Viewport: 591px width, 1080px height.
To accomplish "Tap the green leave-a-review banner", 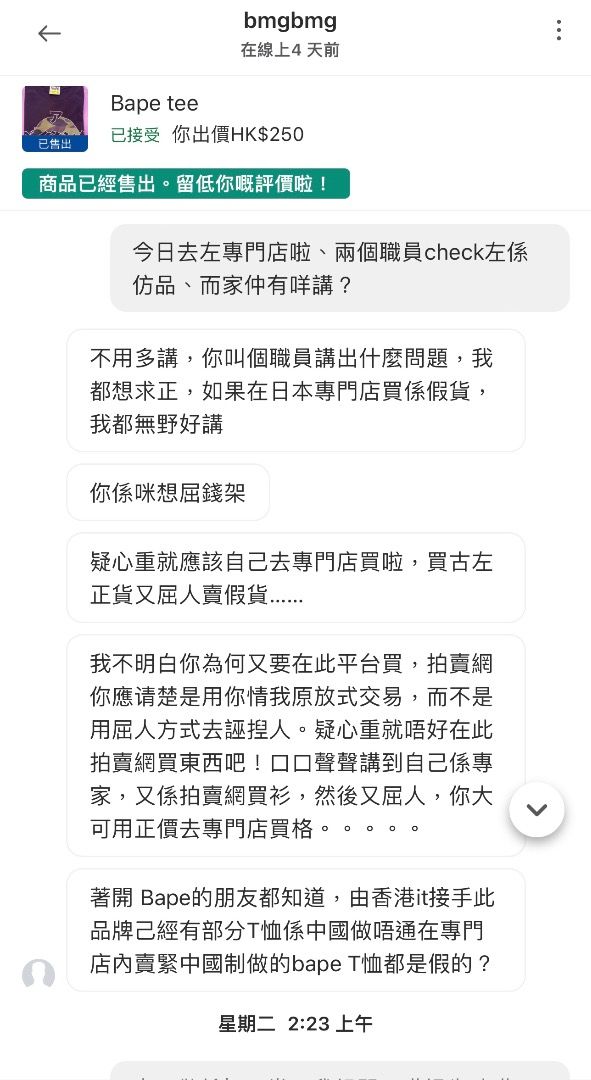I will (186, 184).
